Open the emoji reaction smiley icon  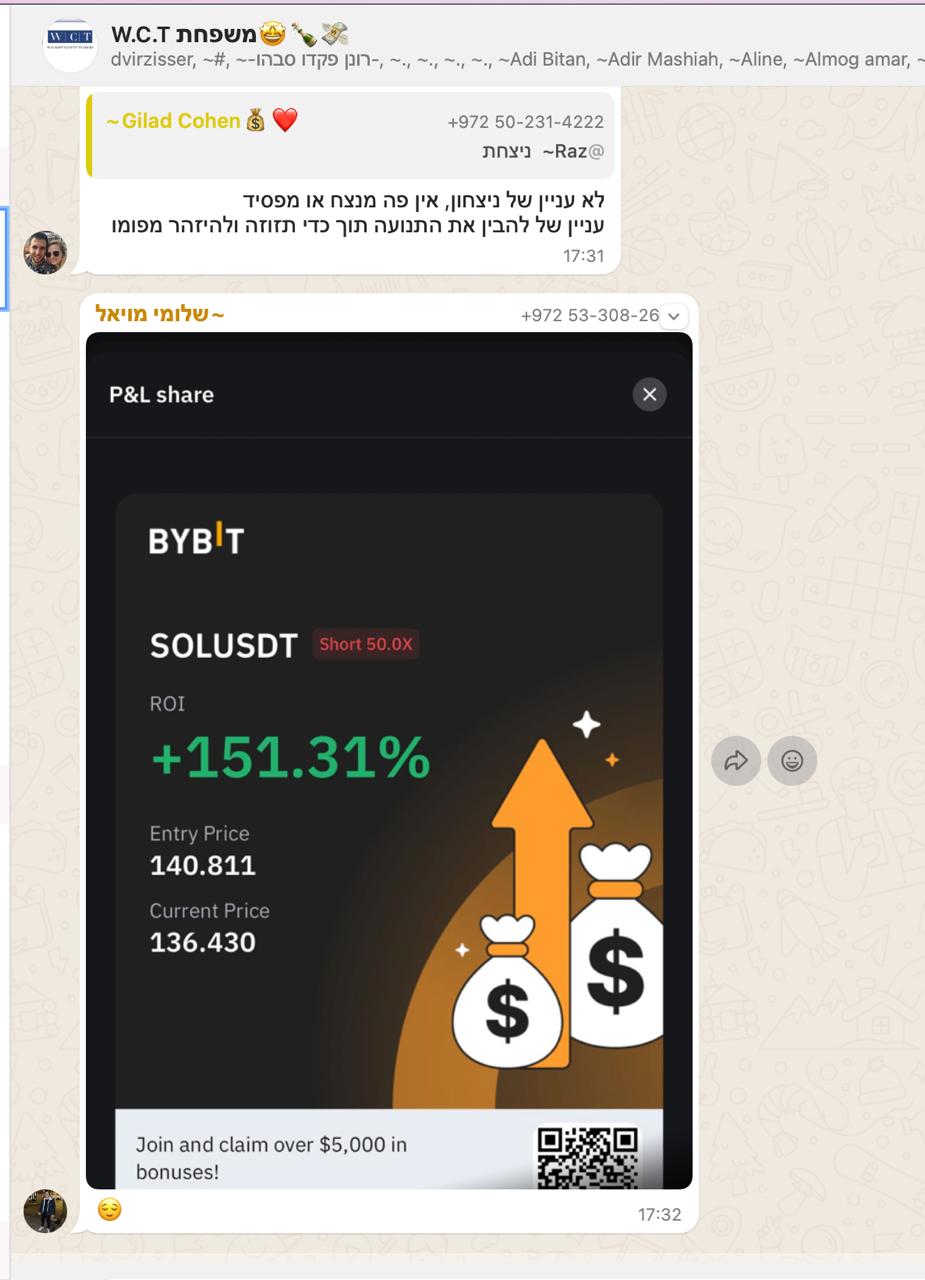(792, 760)
